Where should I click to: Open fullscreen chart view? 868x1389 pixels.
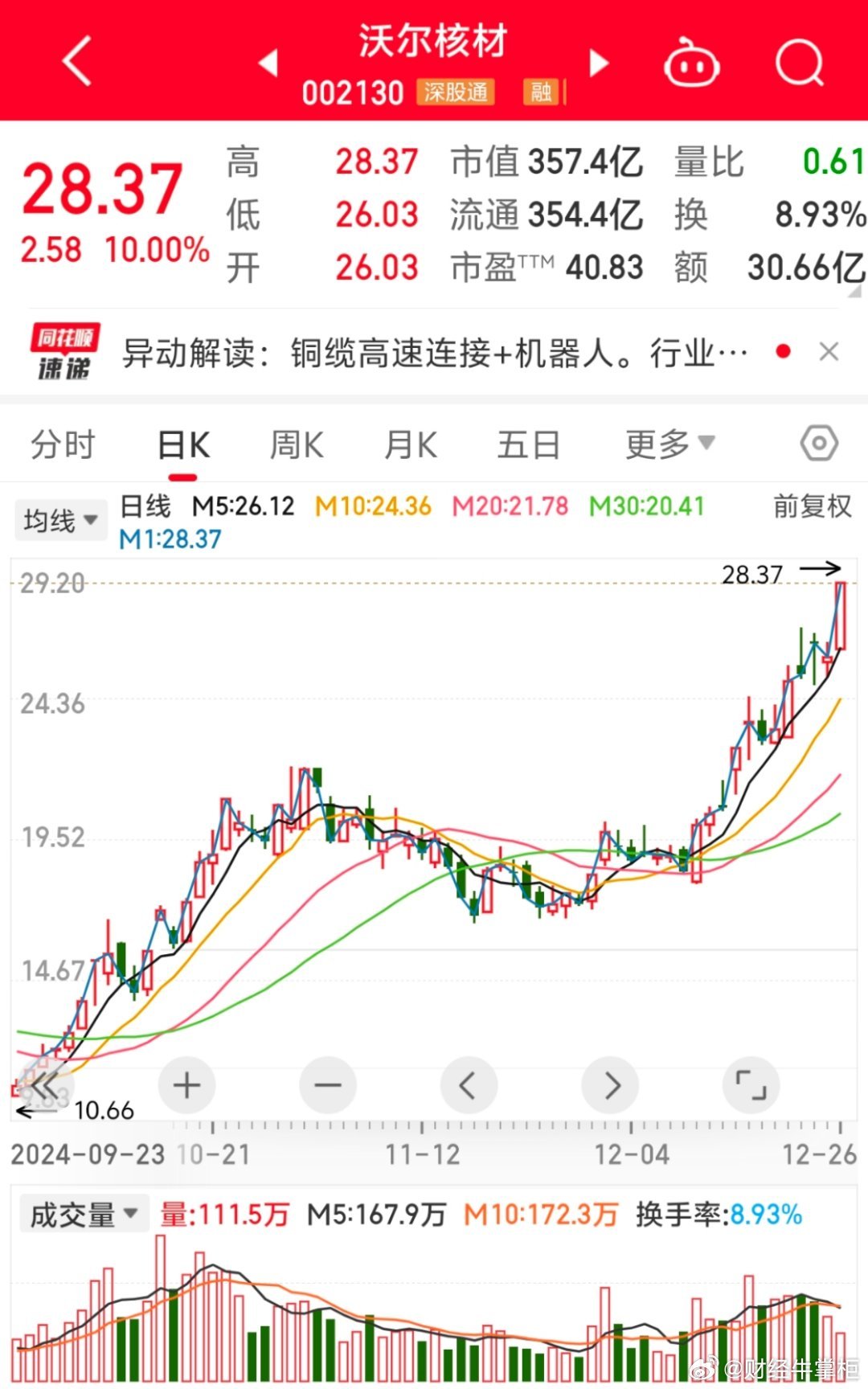tap(751, 1084)
